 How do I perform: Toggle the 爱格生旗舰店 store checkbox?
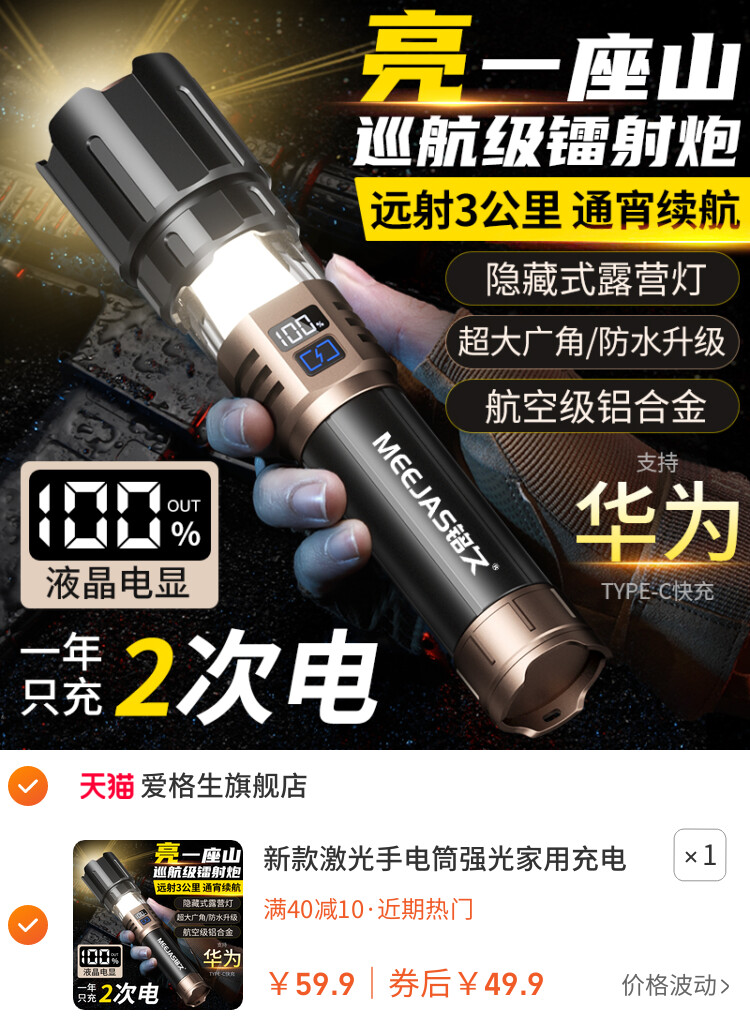click(x=27, y=786)
